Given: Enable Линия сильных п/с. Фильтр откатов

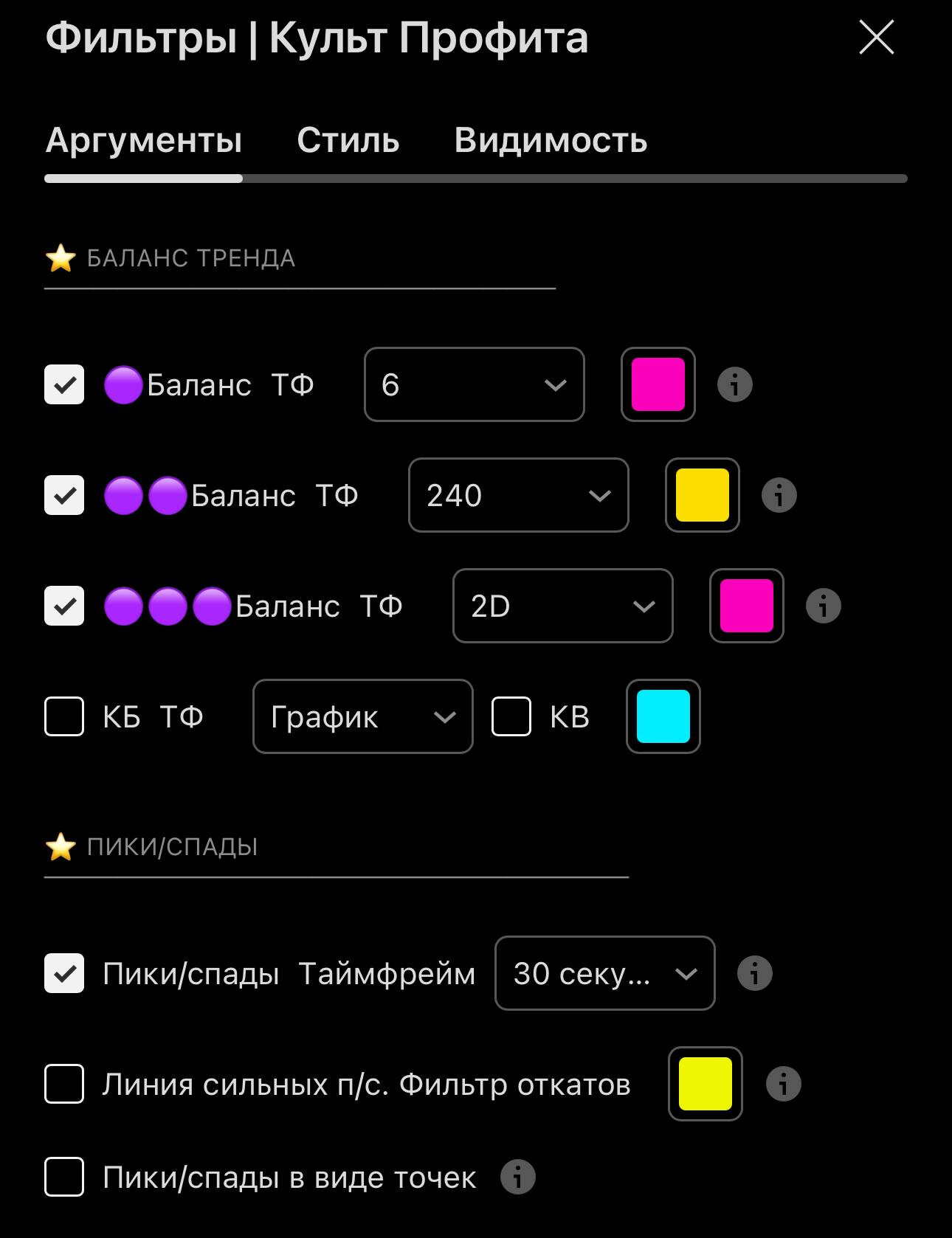Looking at the screenshot, I should pyautogui.click(x=64, y=1084).
